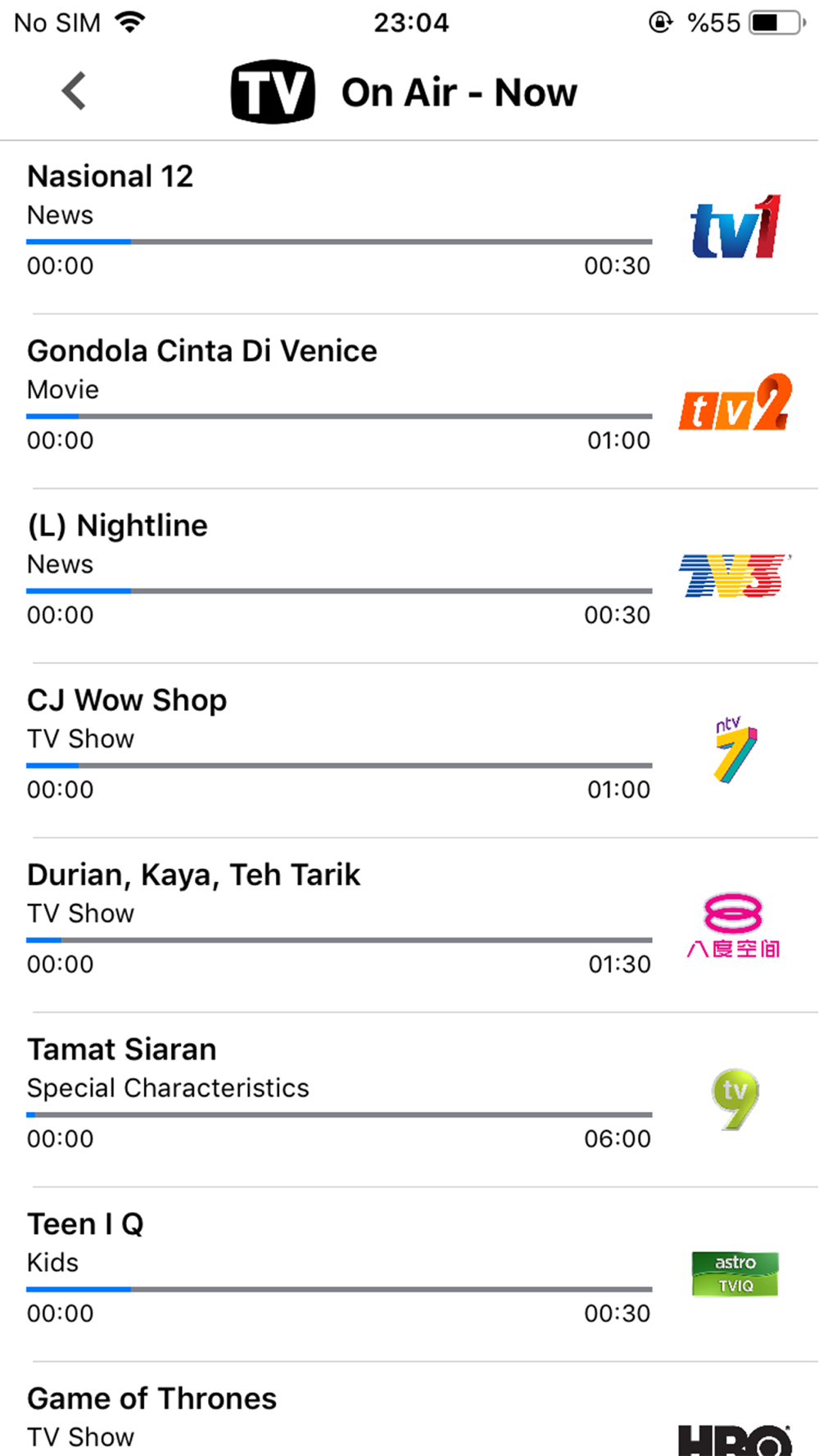819x1456 pixels.
Task: View Durian, Kaya, Teh Tarik show details
Action: click(409, 925)
